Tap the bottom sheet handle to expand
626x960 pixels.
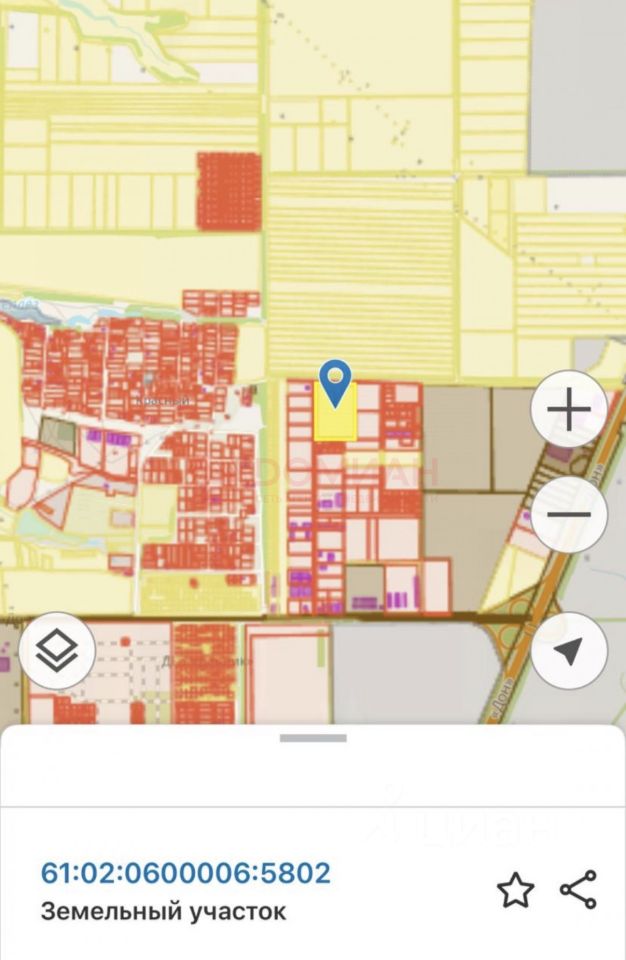pyautogui.click(x=313, y=738)
